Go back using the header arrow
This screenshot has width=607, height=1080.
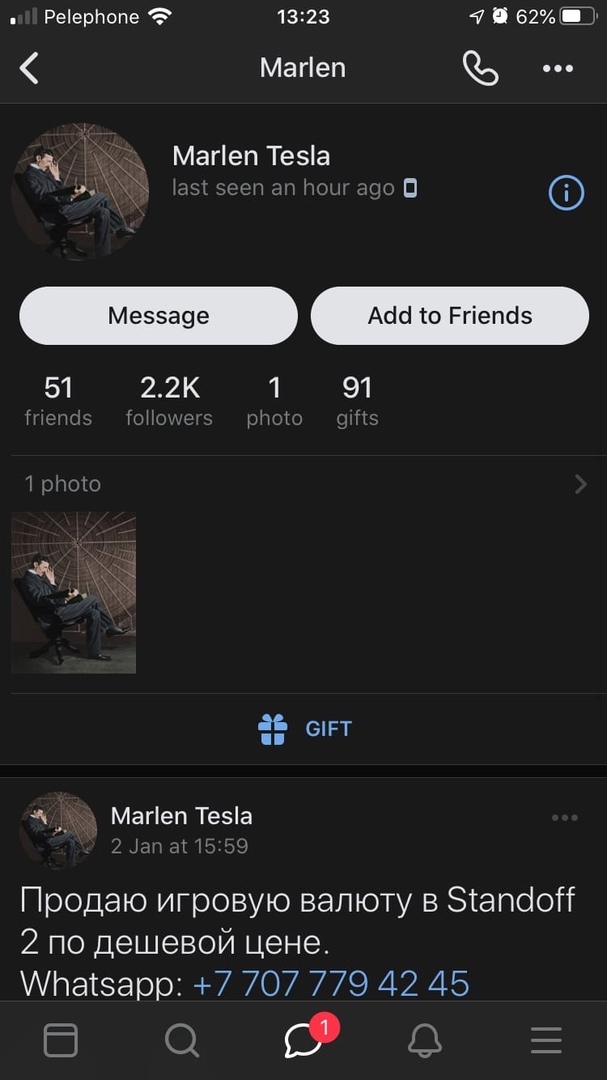click(x=30, y=68)
